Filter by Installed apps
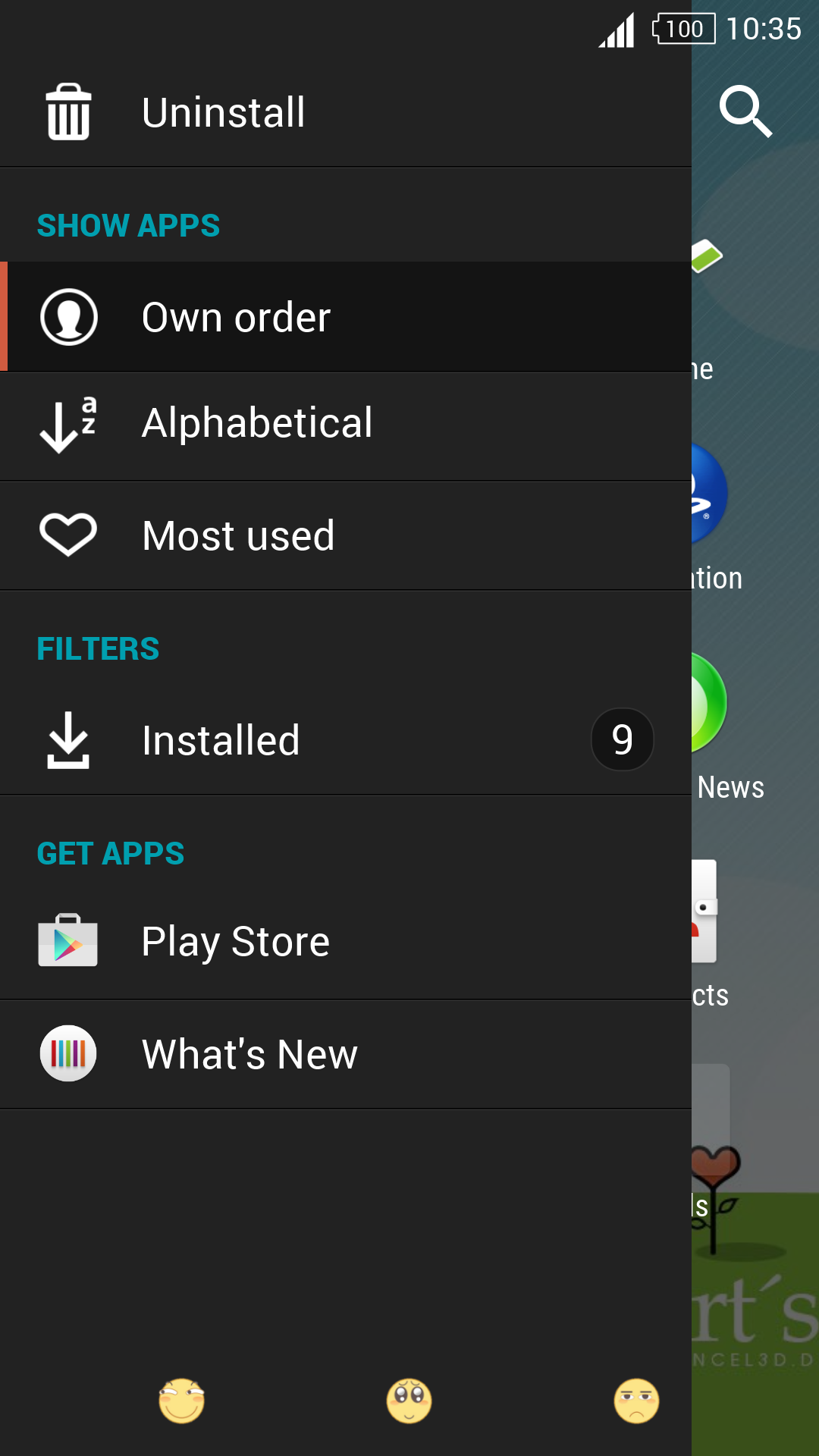This screenshot has height=1456, width=819. [x=221, y=740]
